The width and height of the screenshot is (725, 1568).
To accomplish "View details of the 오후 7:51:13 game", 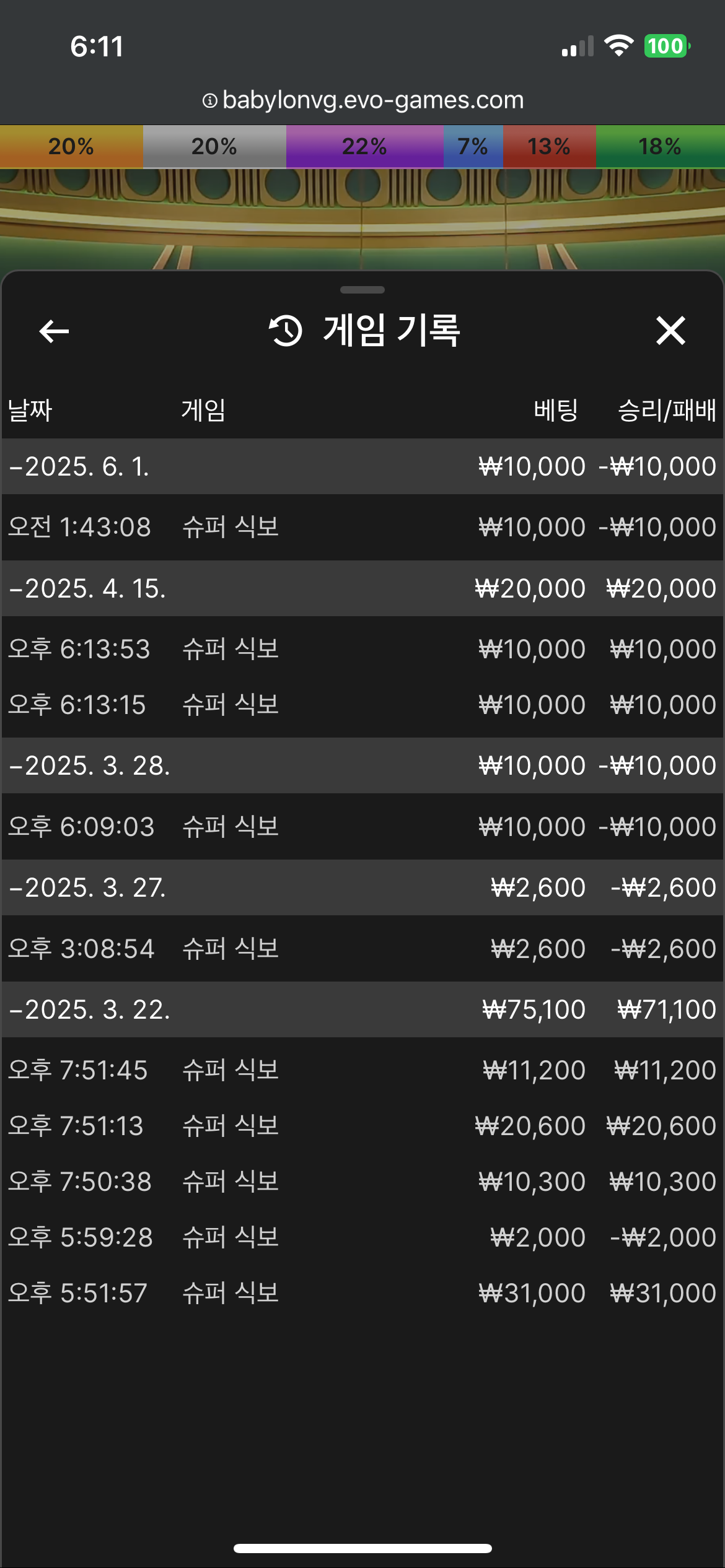I will point(362,1126).
